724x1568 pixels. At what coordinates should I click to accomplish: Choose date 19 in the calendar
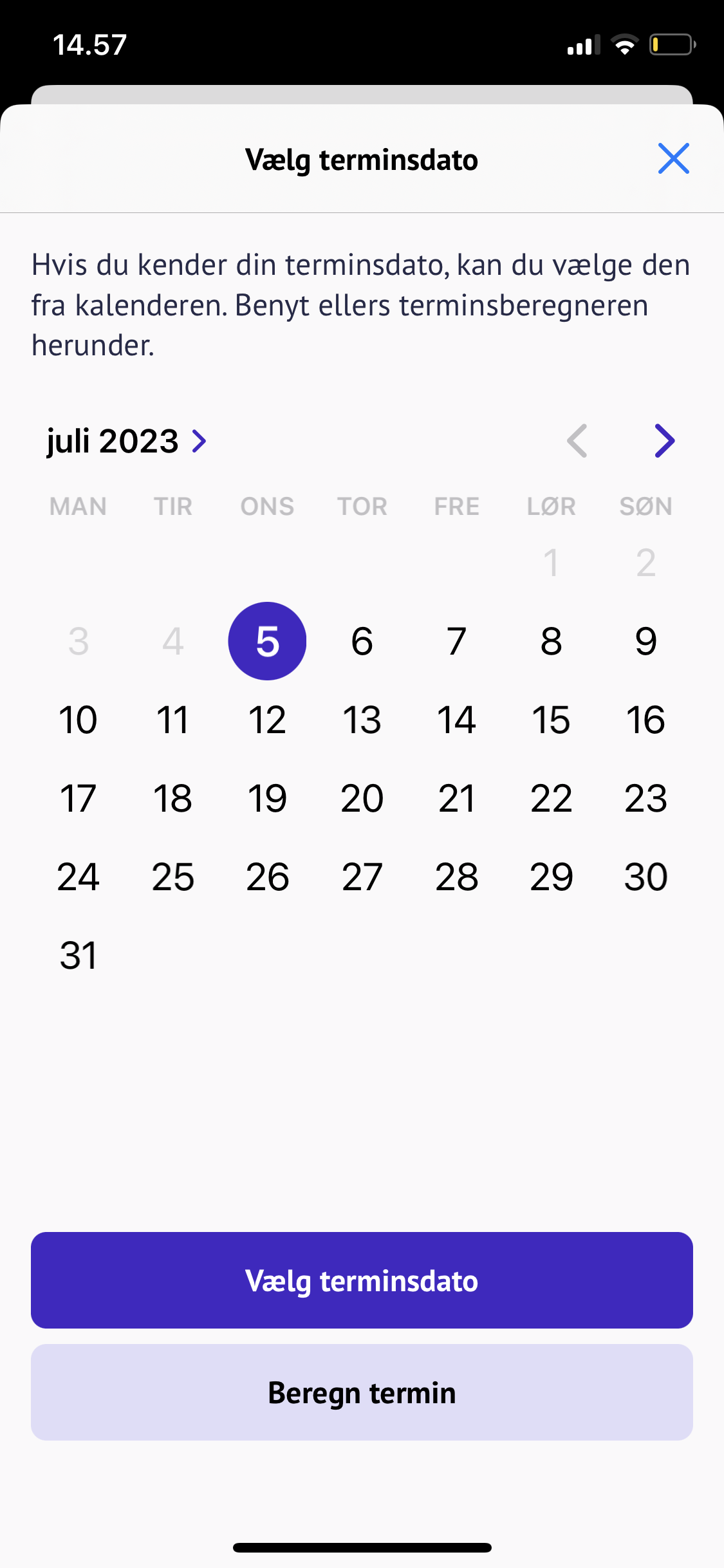(267, 798)
